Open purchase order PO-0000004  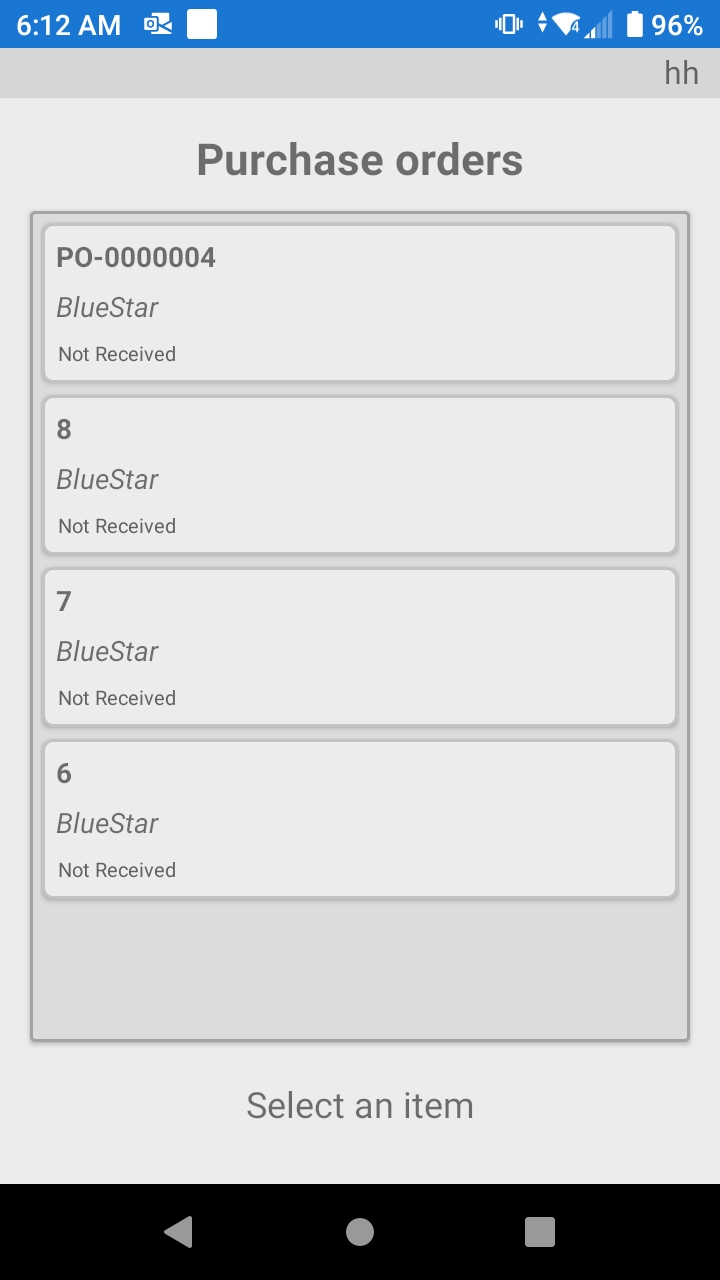(x=360, y=303)
